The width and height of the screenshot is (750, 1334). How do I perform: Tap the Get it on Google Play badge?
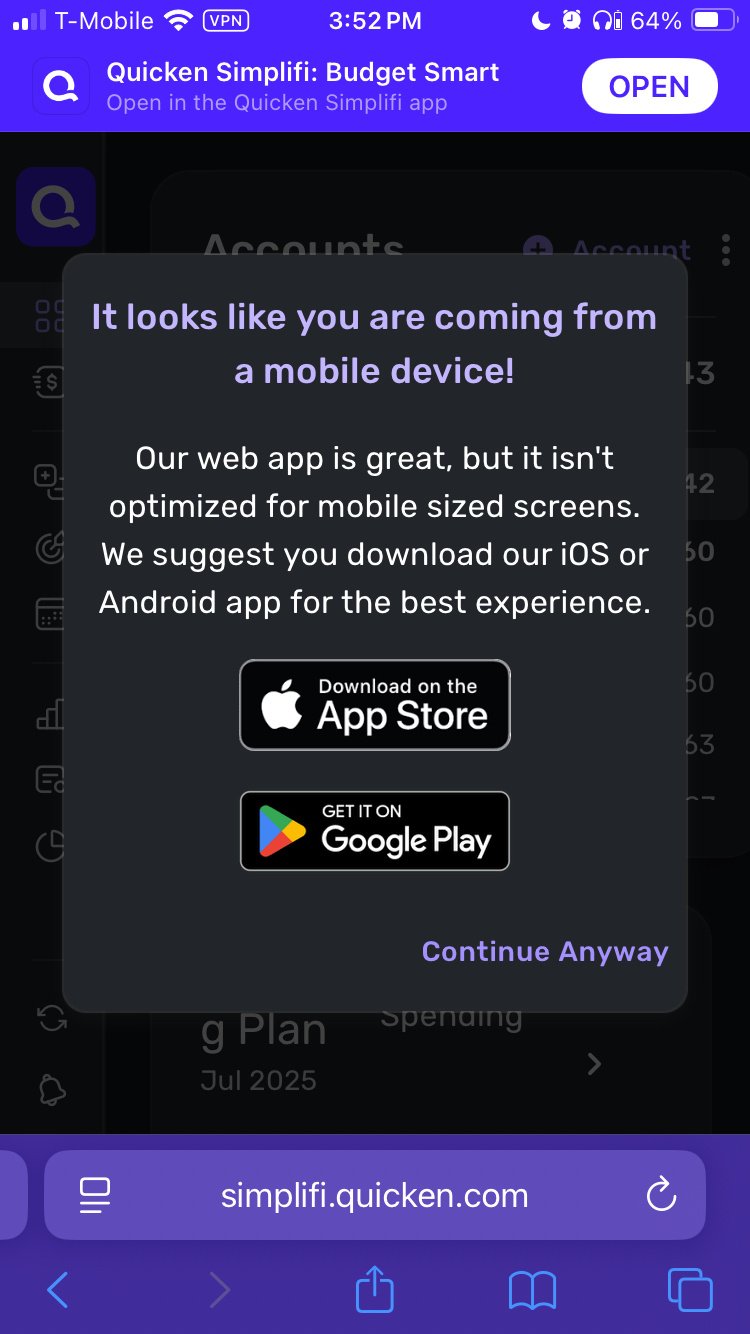(375, 831)
